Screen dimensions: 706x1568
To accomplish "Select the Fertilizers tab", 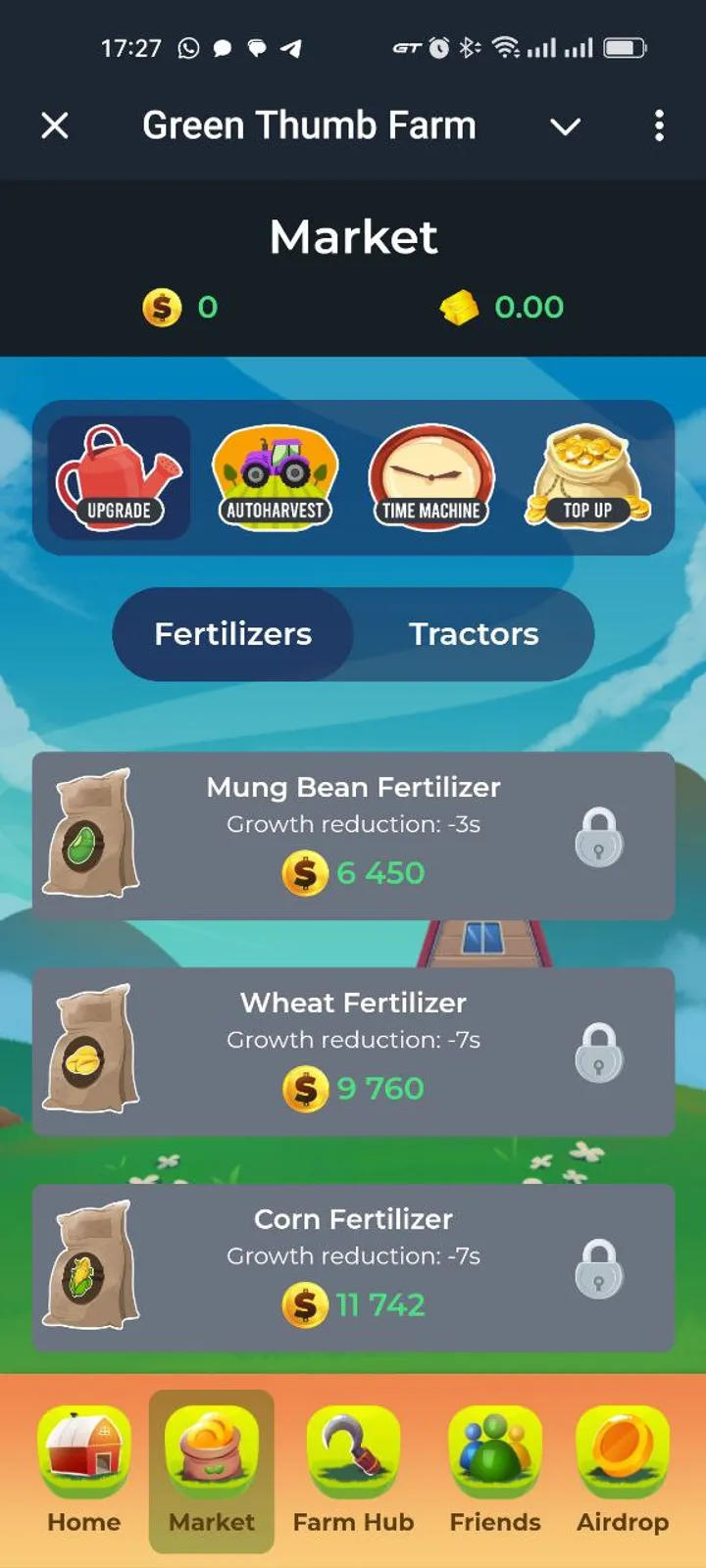I will 231,634.
